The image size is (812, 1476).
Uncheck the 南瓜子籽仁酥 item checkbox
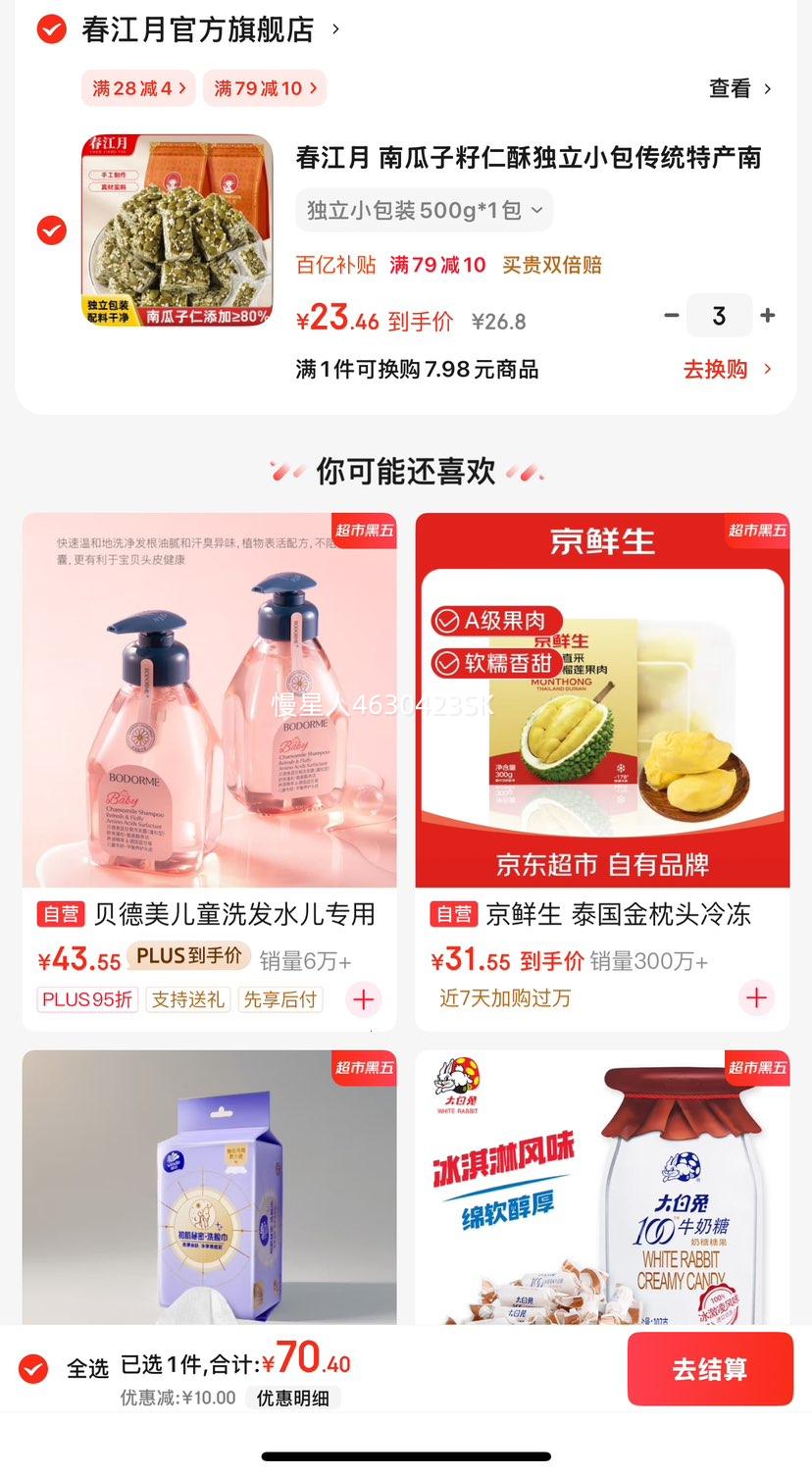coord(51,230)
